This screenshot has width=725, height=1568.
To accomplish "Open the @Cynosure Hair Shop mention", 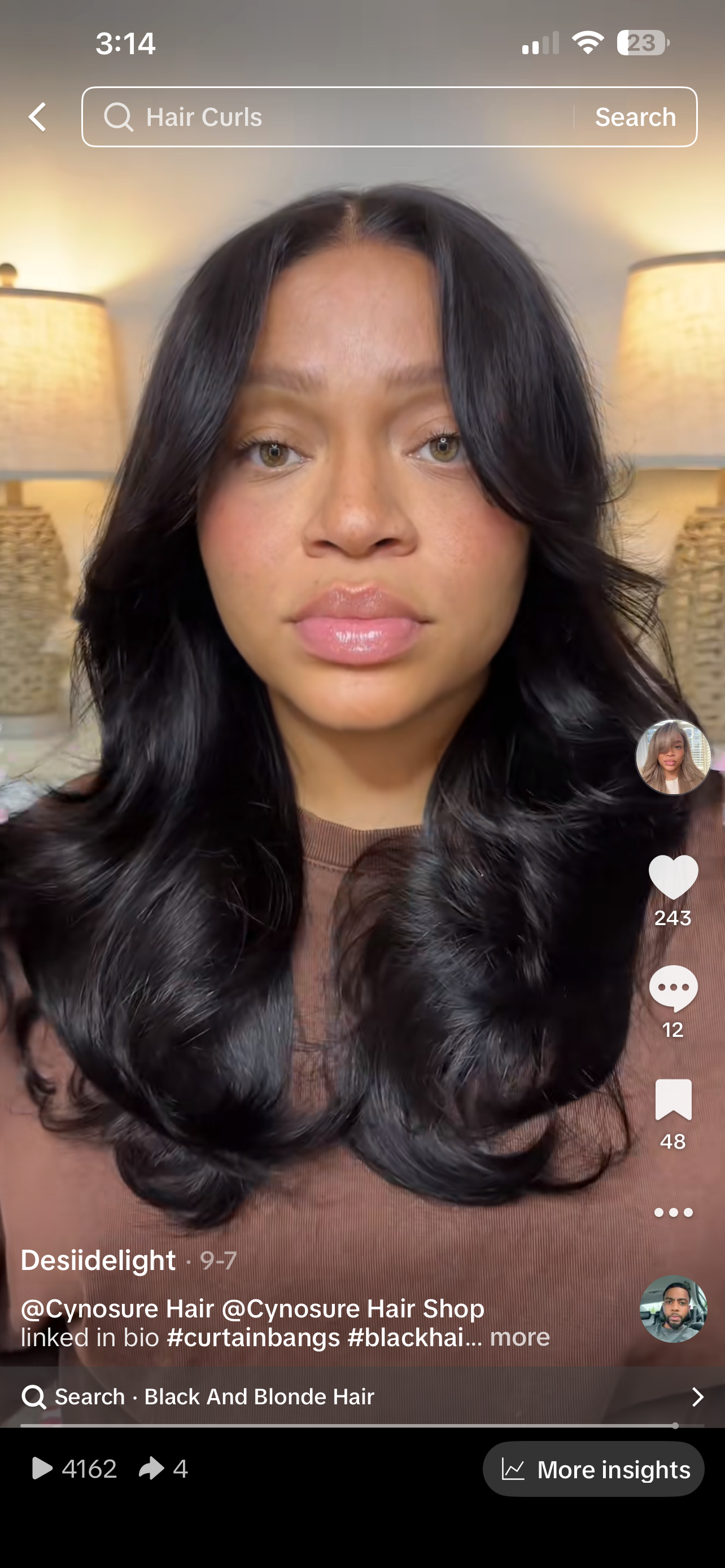I will click(x=352, y=1308).
